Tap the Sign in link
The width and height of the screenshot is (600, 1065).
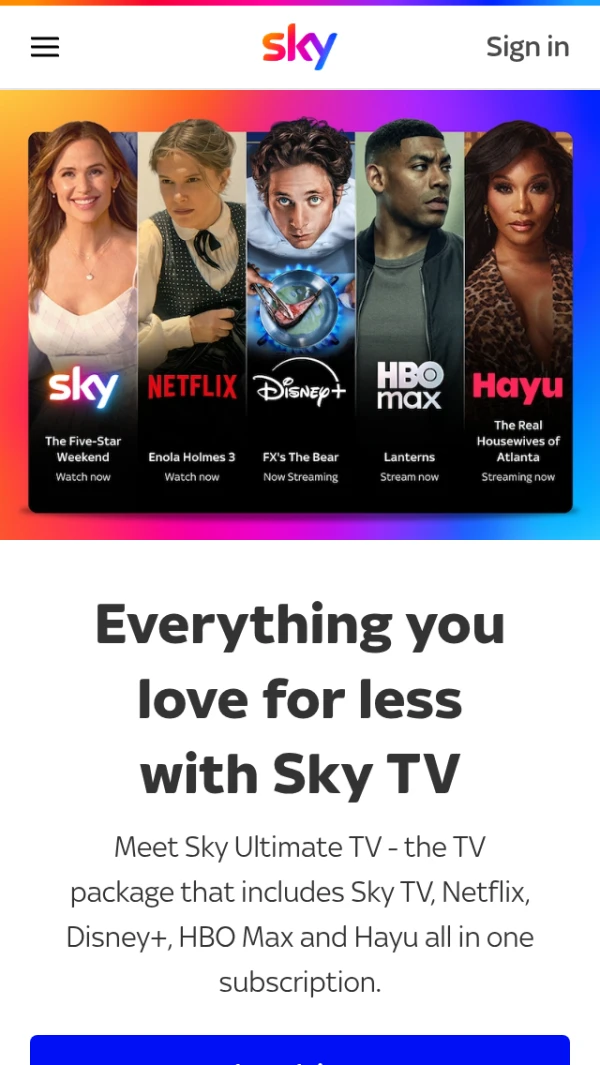coord(527,47)
